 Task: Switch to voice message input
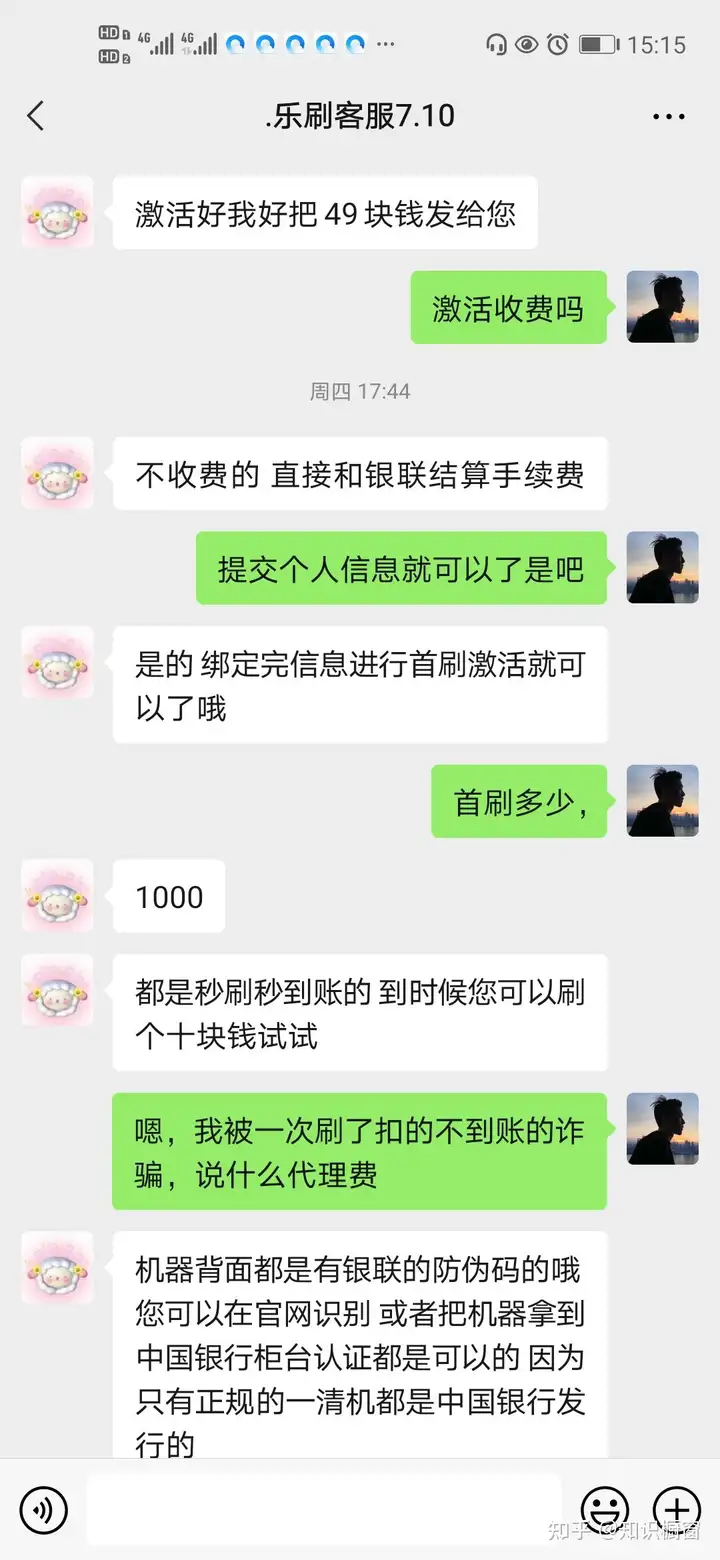(x=43, y=1509)
